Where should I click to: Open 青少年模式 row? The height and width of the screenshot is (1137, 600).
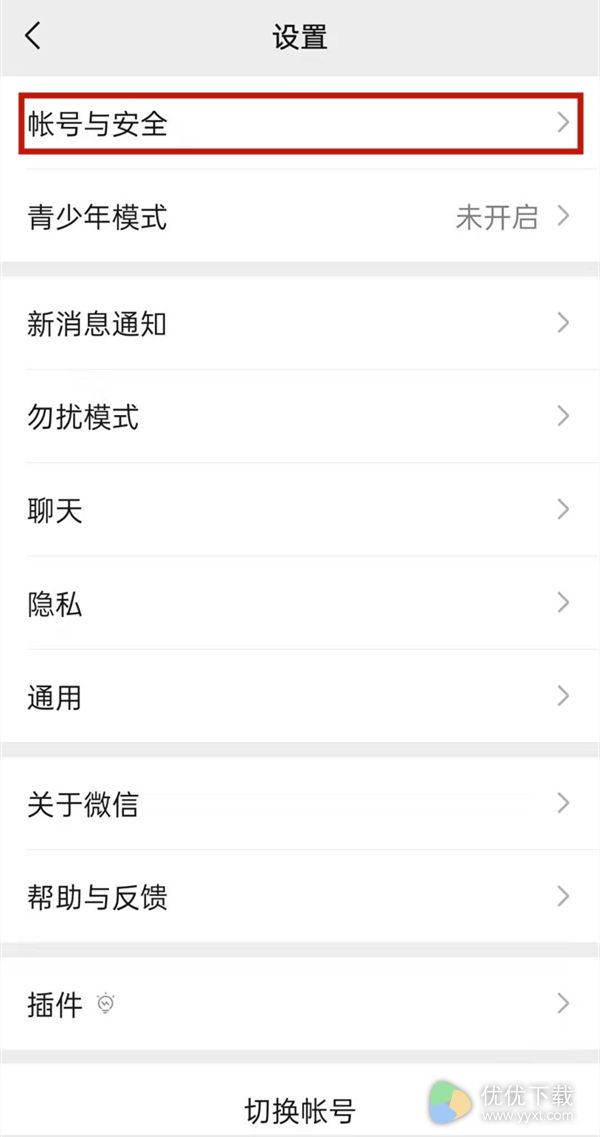tap(300, 216)
